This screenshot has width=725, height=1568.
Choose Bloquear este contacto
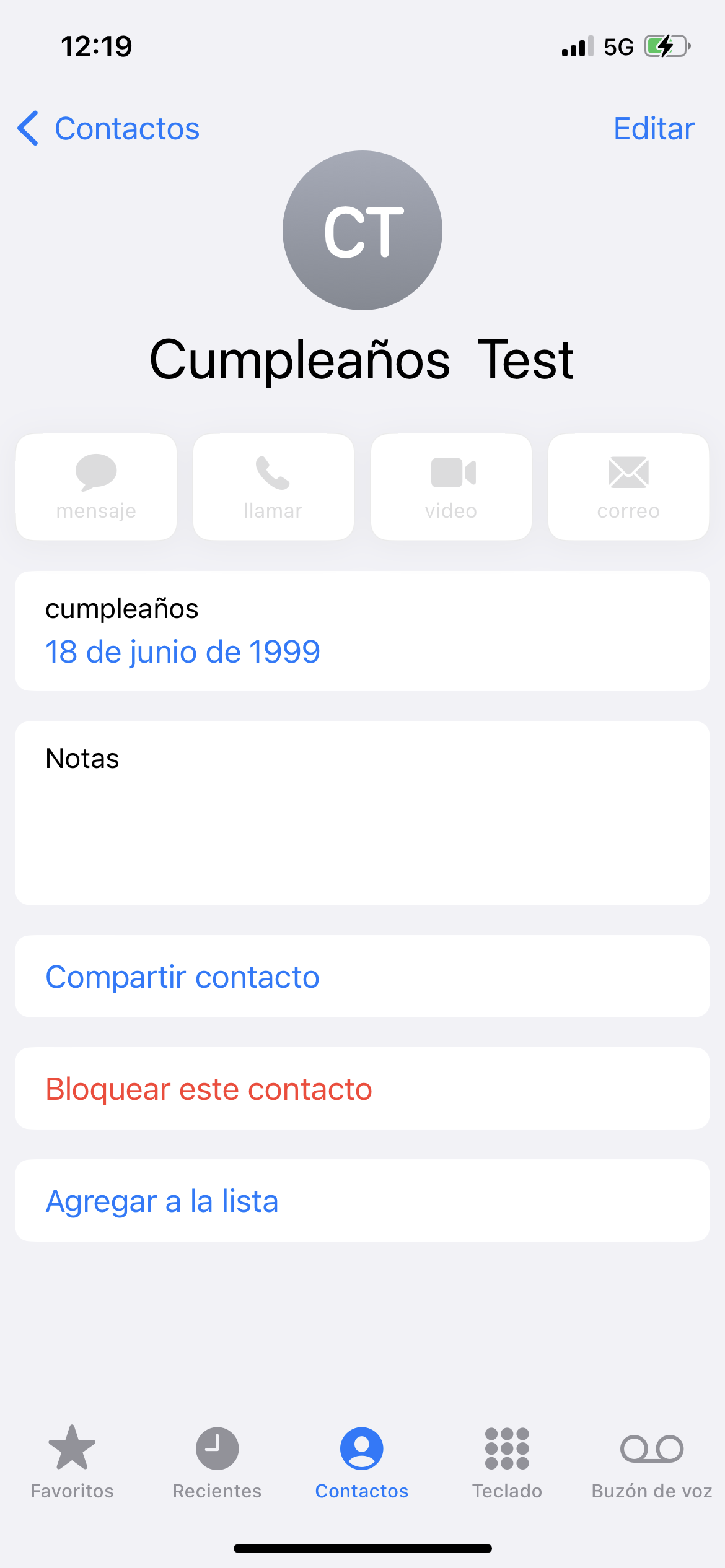(209, 1089)
